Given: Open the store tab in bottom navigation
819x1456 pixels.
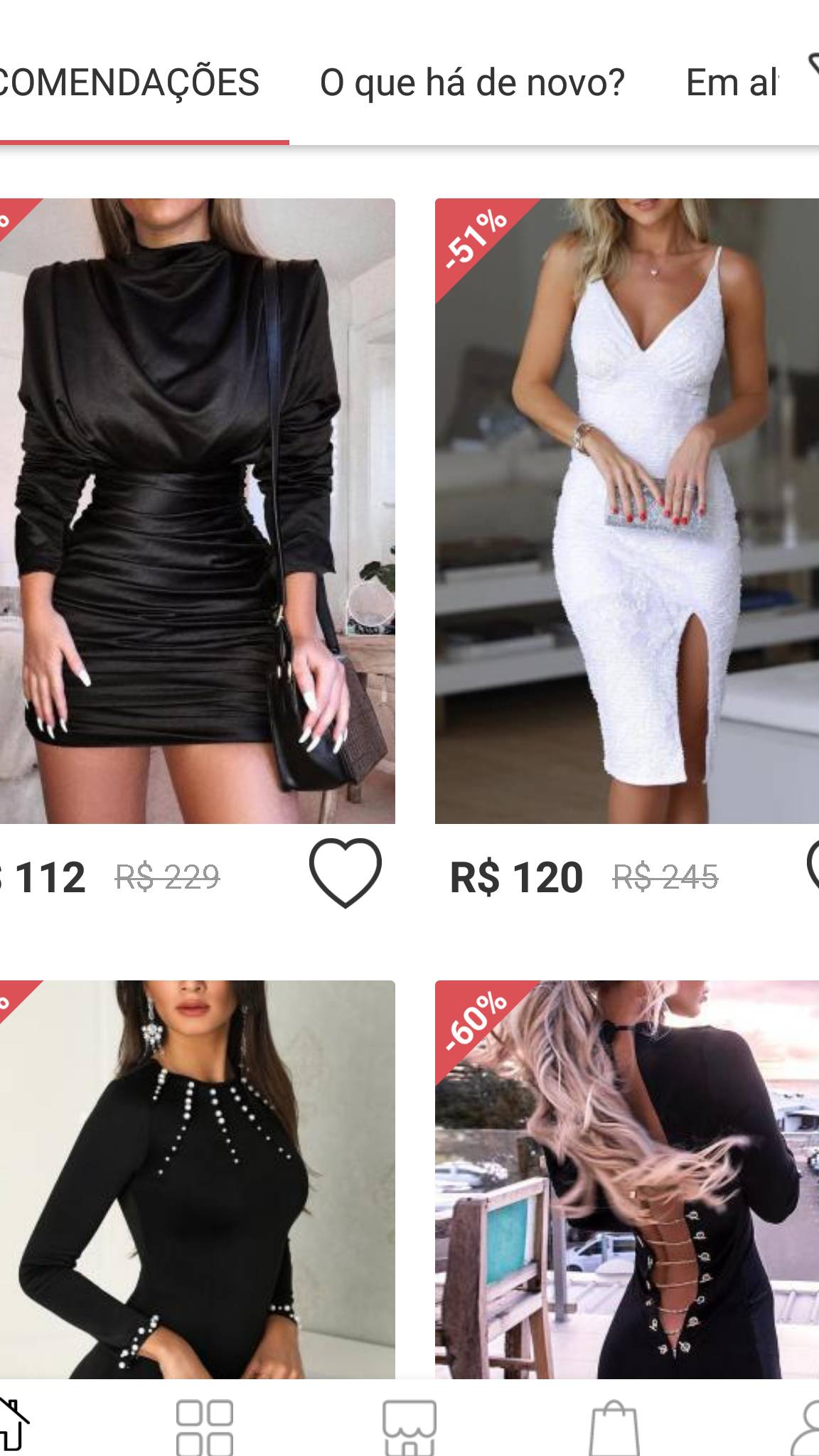Looking at the screenshot, I should pyautogui.click(x=409, y=1426).
